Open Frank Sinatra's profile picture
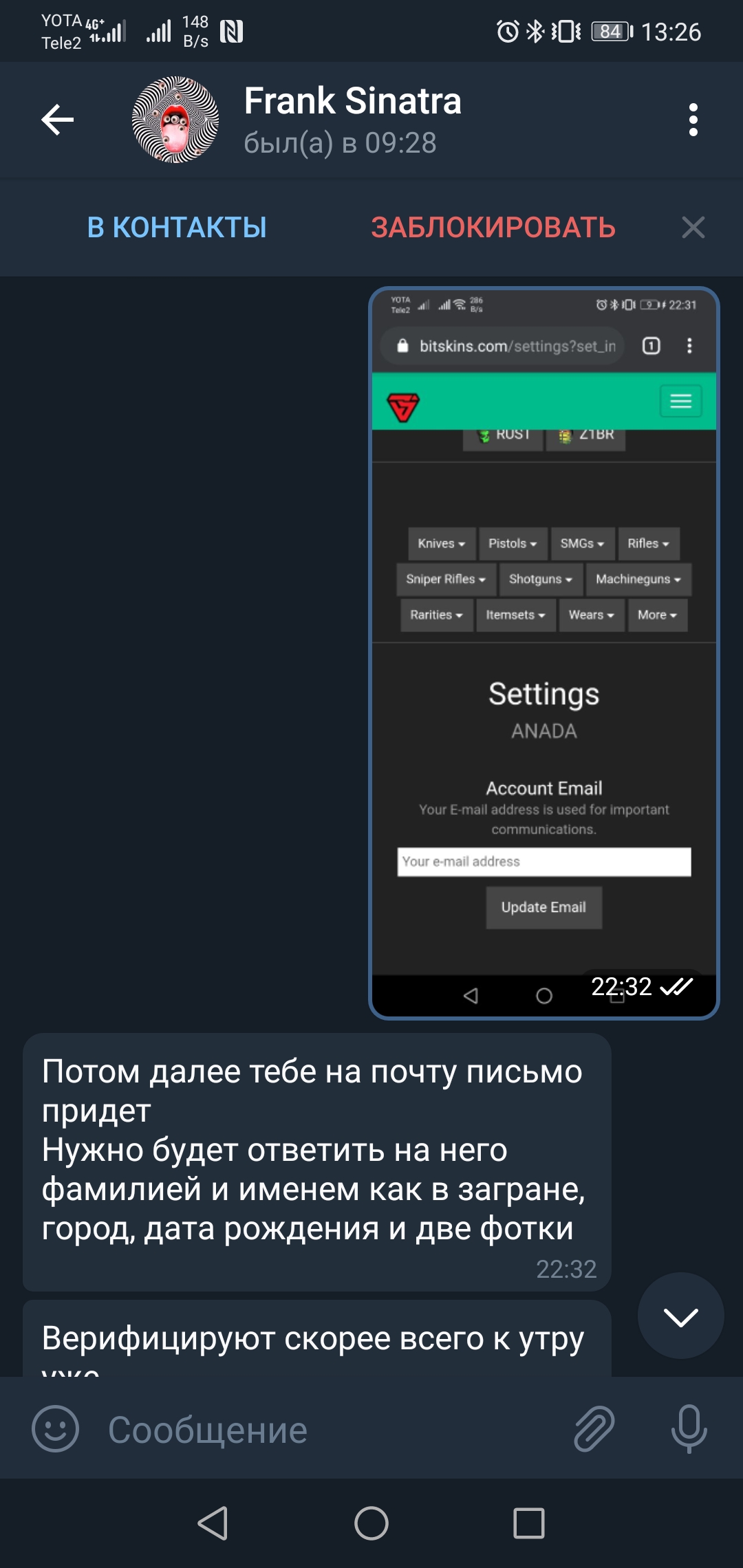 tap(175, 120)
